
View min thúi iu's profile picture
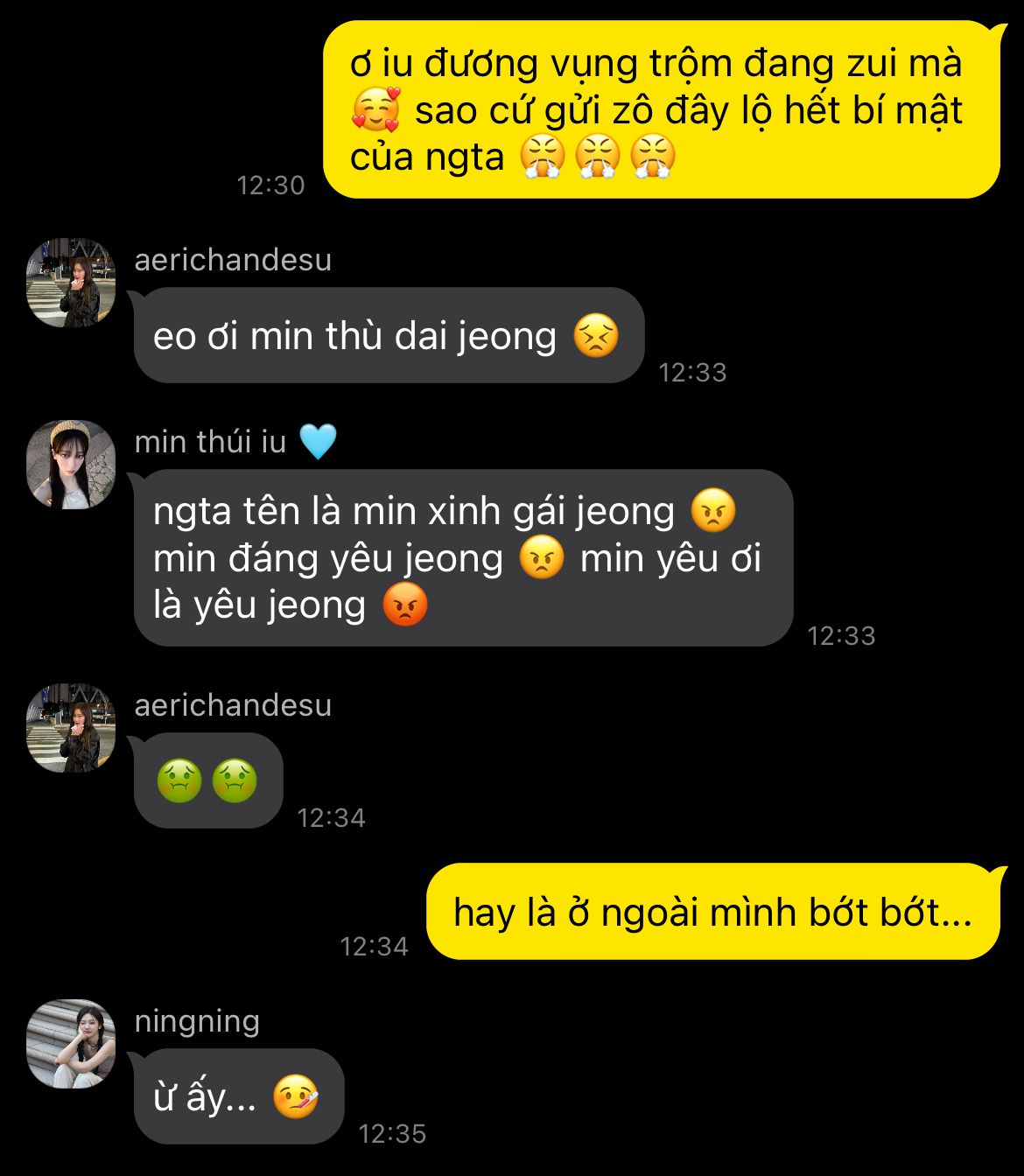tap(71, 465)
